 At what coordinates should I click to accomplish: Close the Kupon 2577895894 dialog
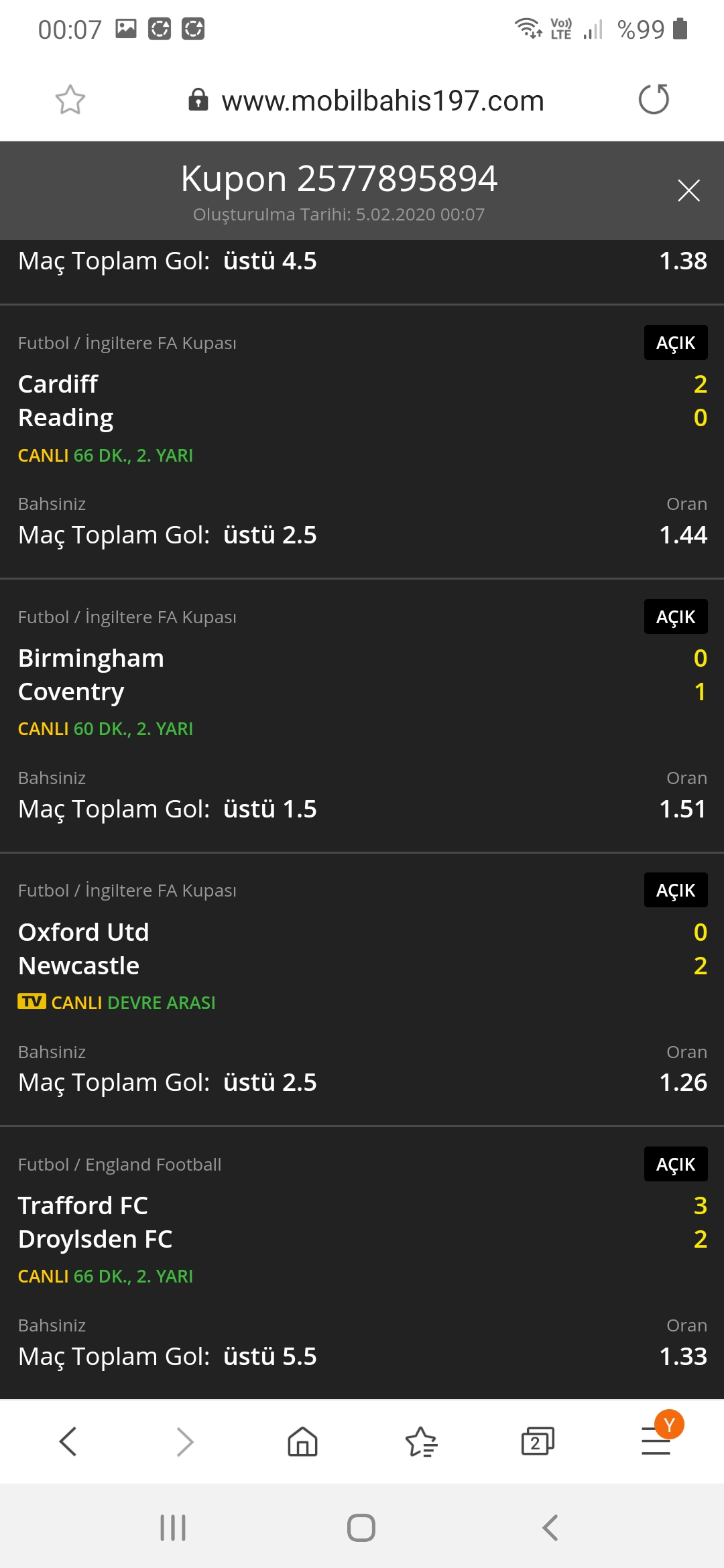point(688,190)
